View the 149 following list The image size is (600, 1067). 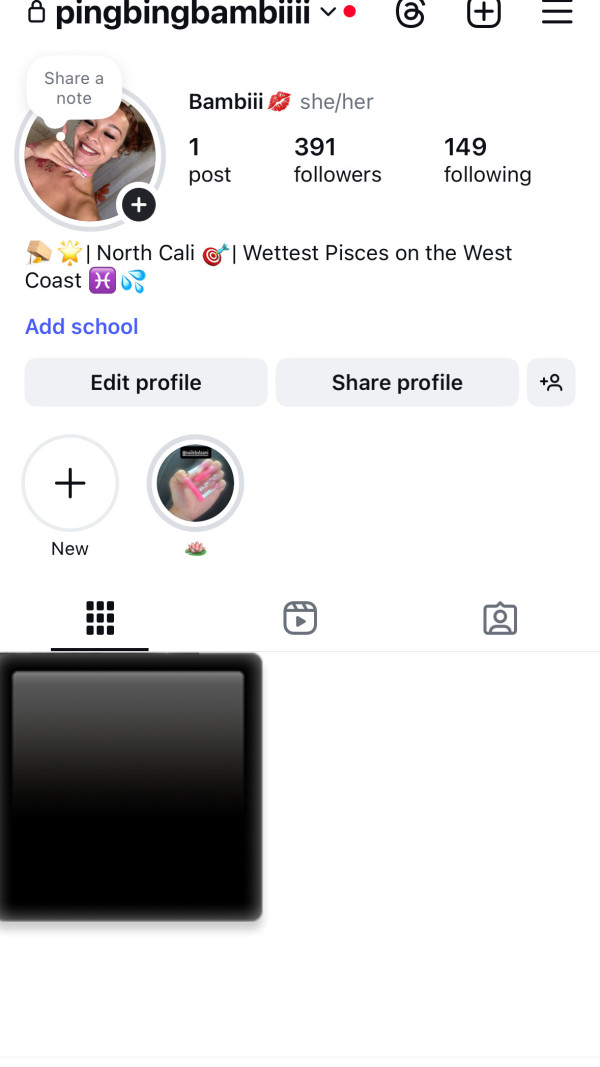tap(487, 160)
